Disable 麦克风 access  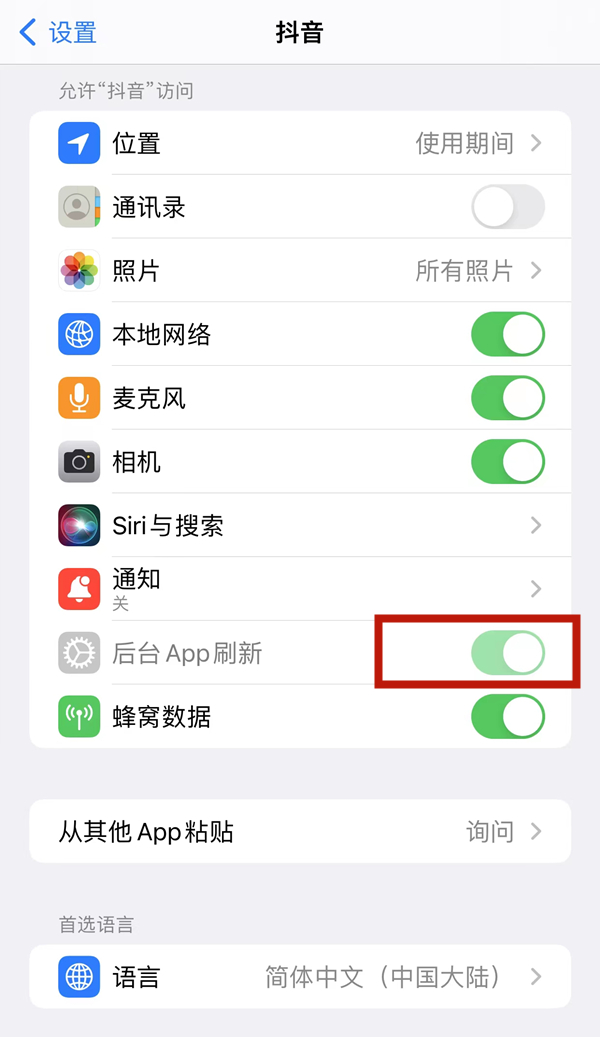[507, 398]
